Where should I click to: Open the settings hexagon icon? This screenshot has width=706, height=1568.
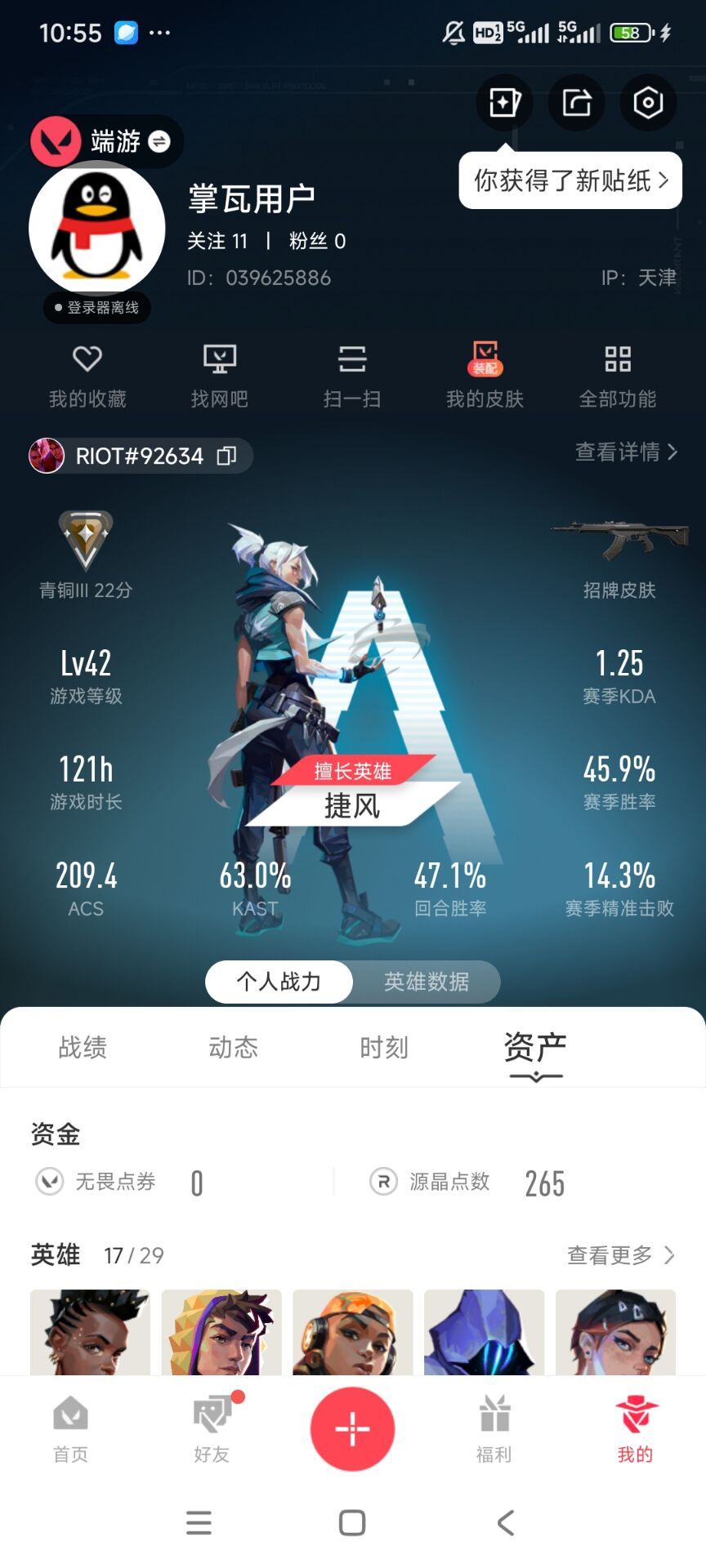[648, 103]
